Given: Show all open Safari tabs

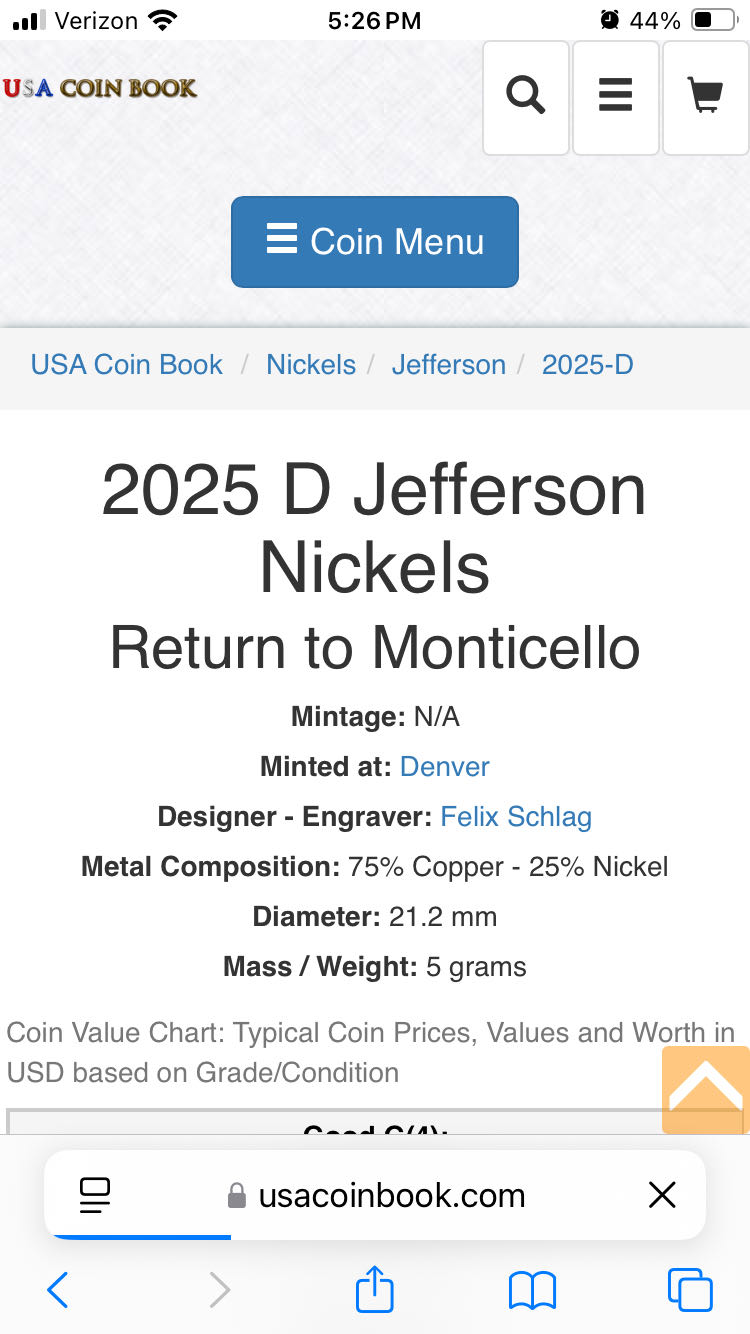Looking at the screenshot, I should 690,1290.
